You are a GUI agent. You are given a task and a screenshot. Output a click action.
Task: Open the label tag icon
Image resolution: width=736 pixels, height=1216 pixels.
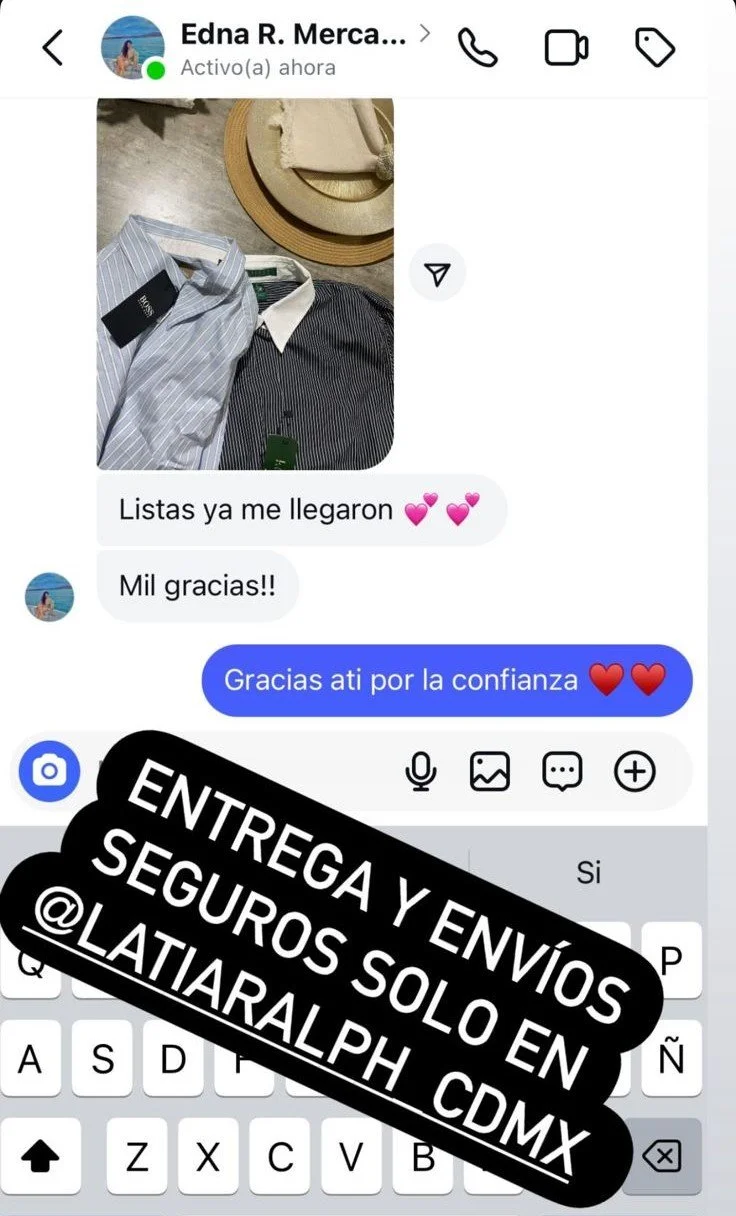tap(655, 47)
